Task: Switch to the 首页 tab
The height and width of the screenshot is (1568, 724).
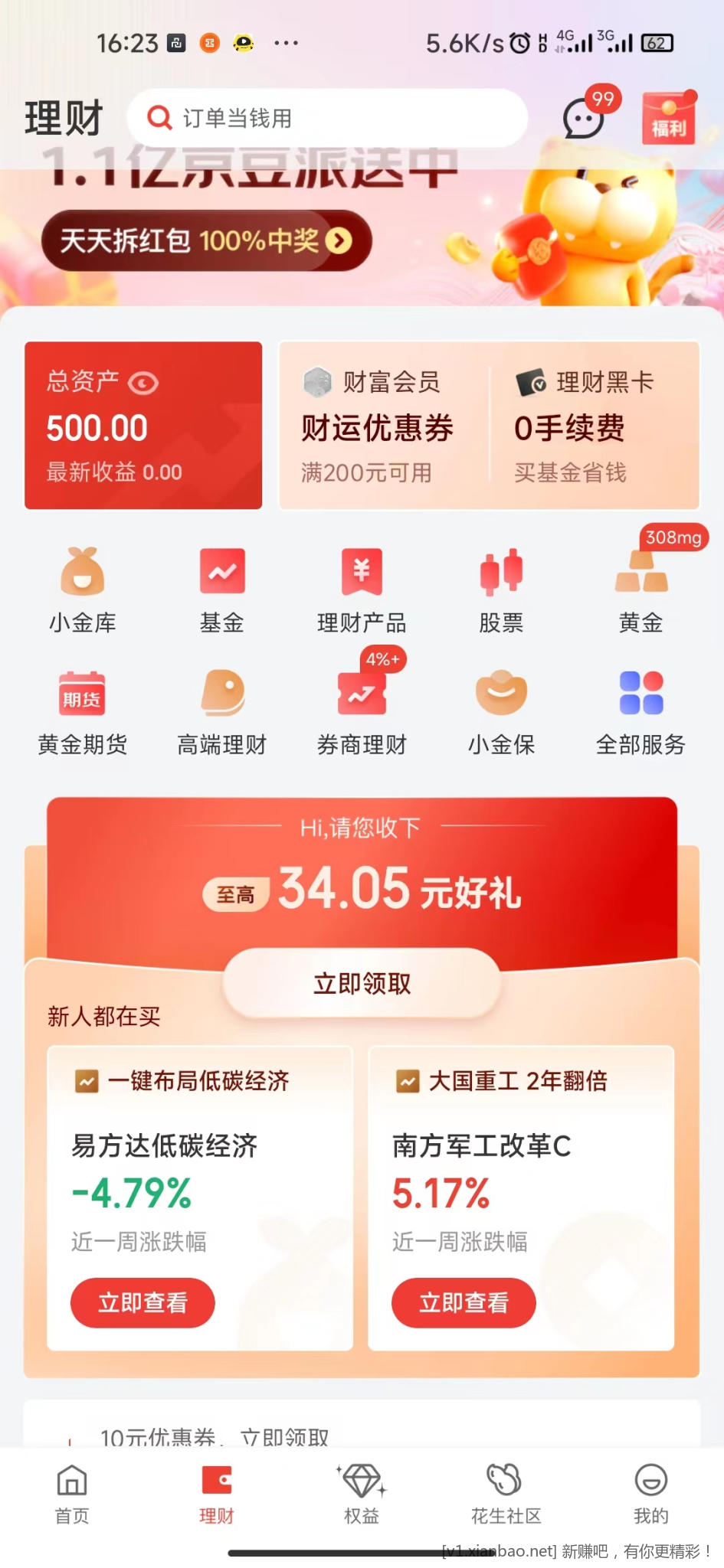Action: (x=72, y=1491)
